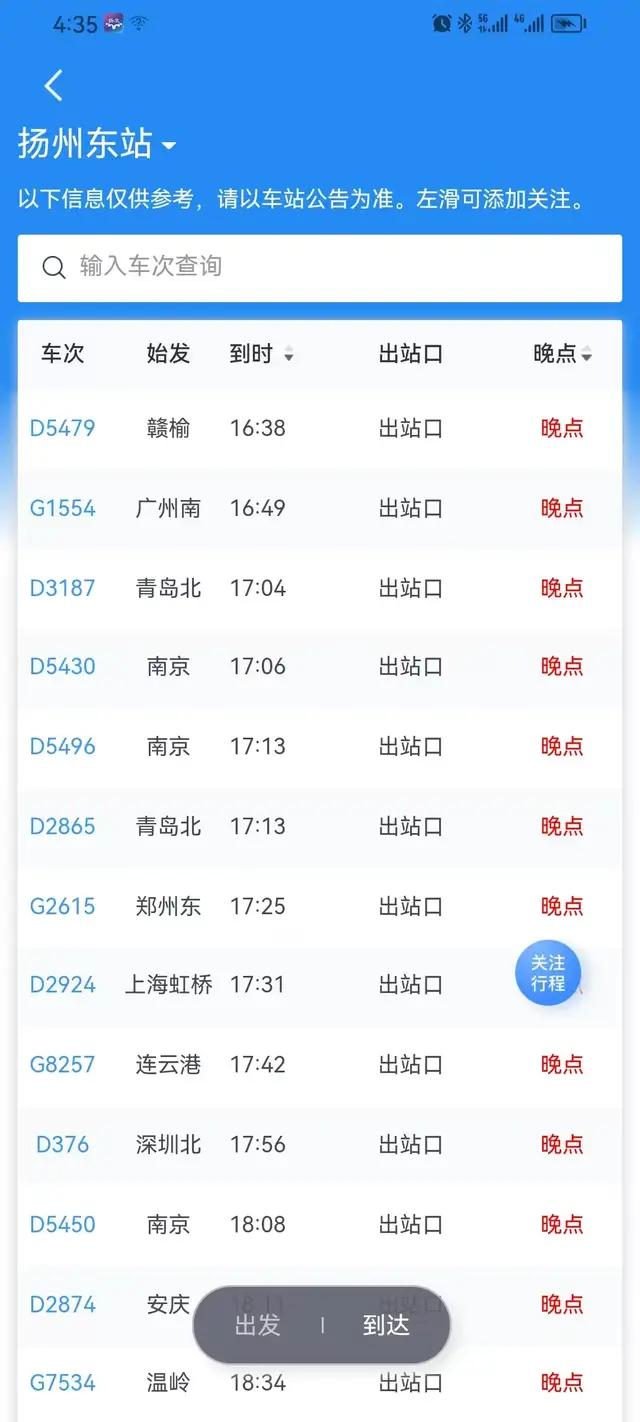The height and width of the screenshot is (1422, 640).
Task: View details for train D2865
Action: 62,827
